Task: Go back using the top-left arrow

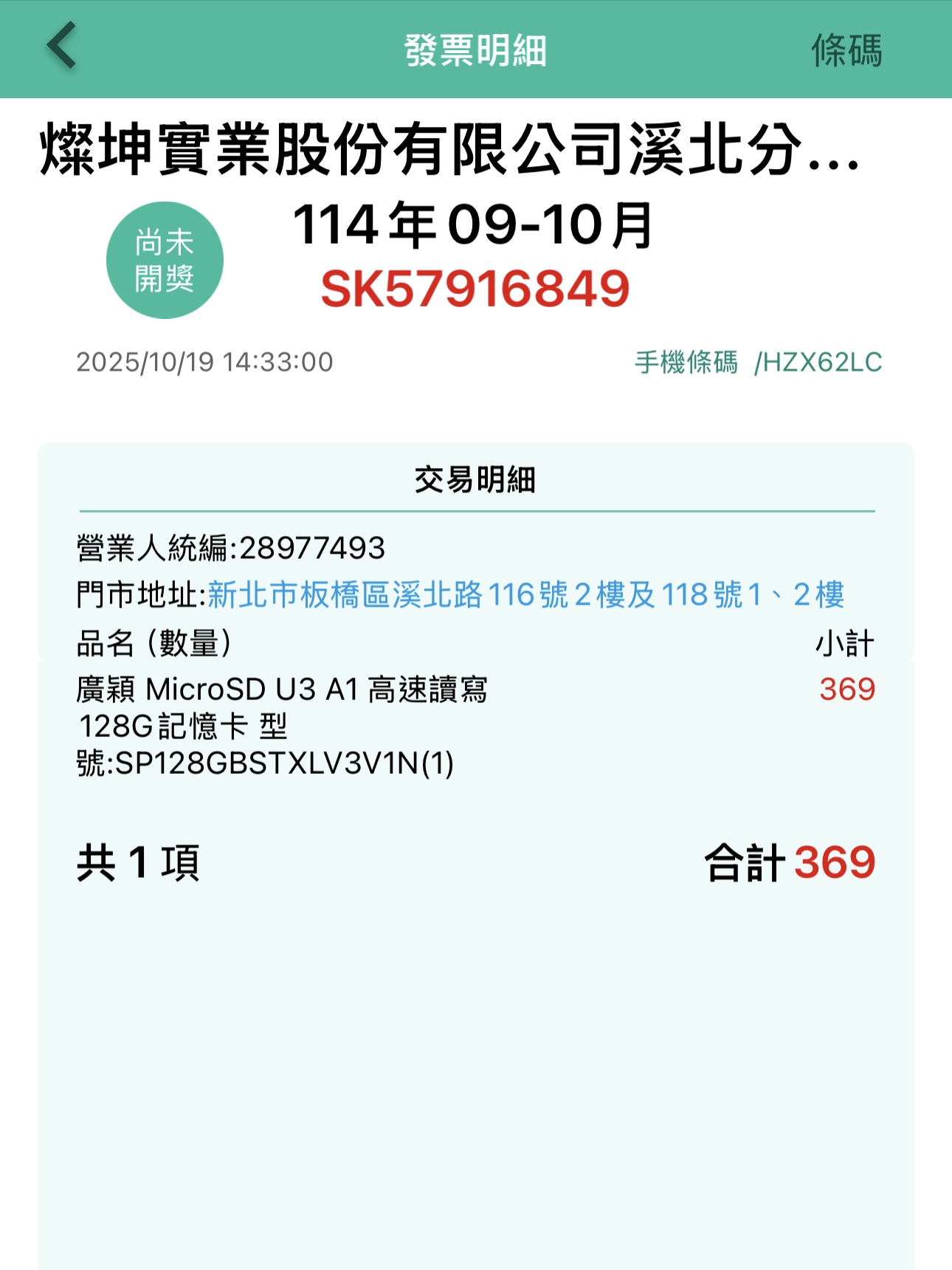Action: tap(62, 46)
